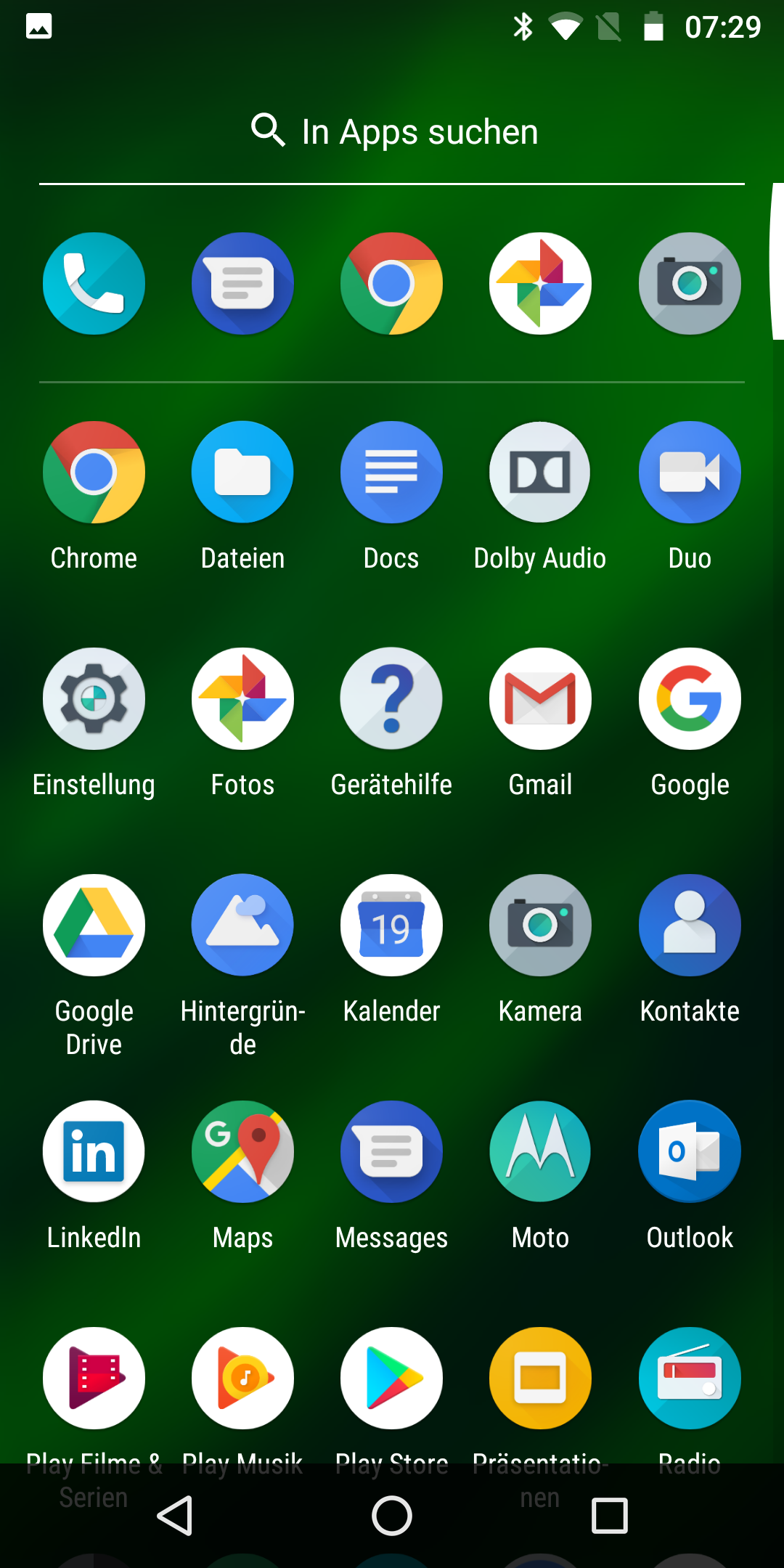The width and height of the screenshot is (784, 1568).
Task: Open the Dateien app
Action: [242, 473]
